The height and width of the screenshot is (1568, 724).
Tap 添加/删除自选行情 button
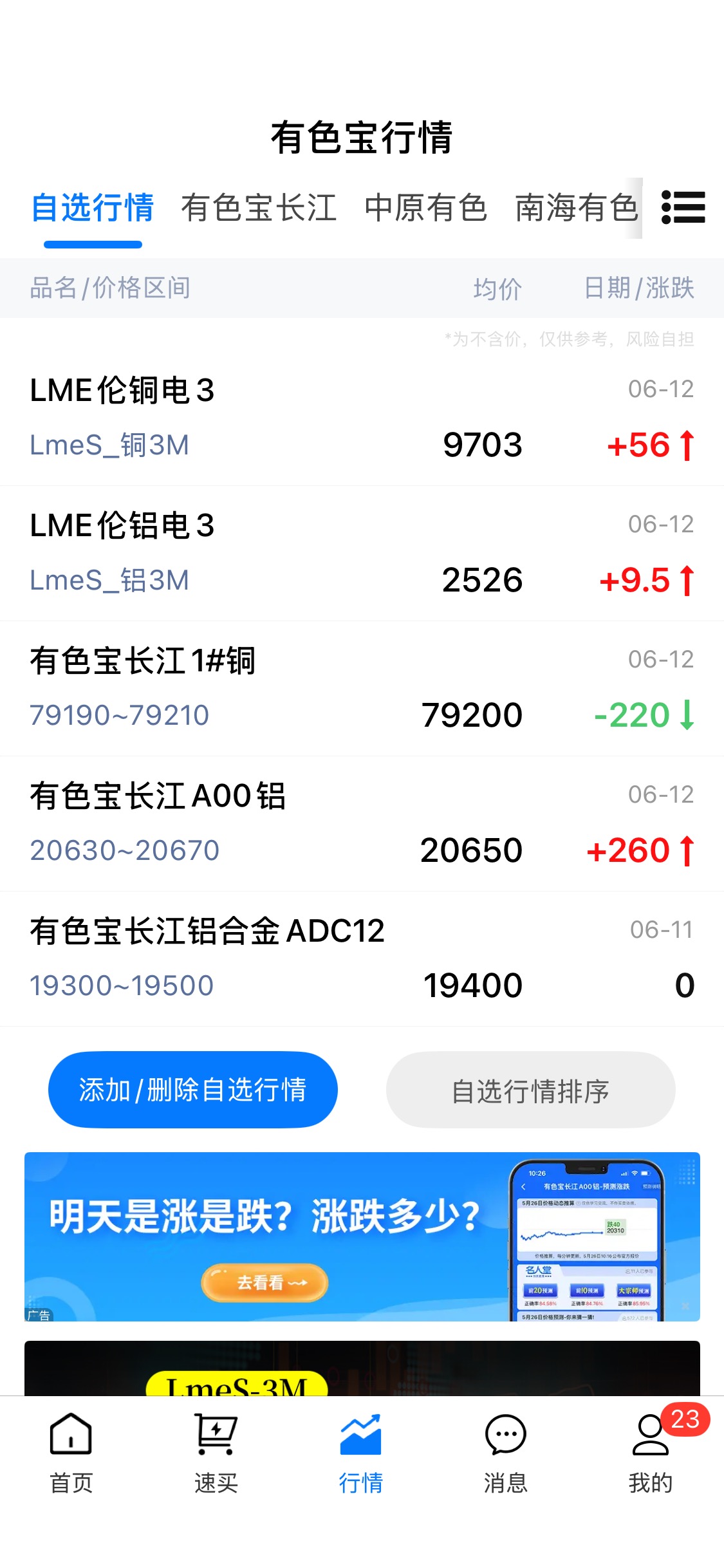click(193, 1090)
